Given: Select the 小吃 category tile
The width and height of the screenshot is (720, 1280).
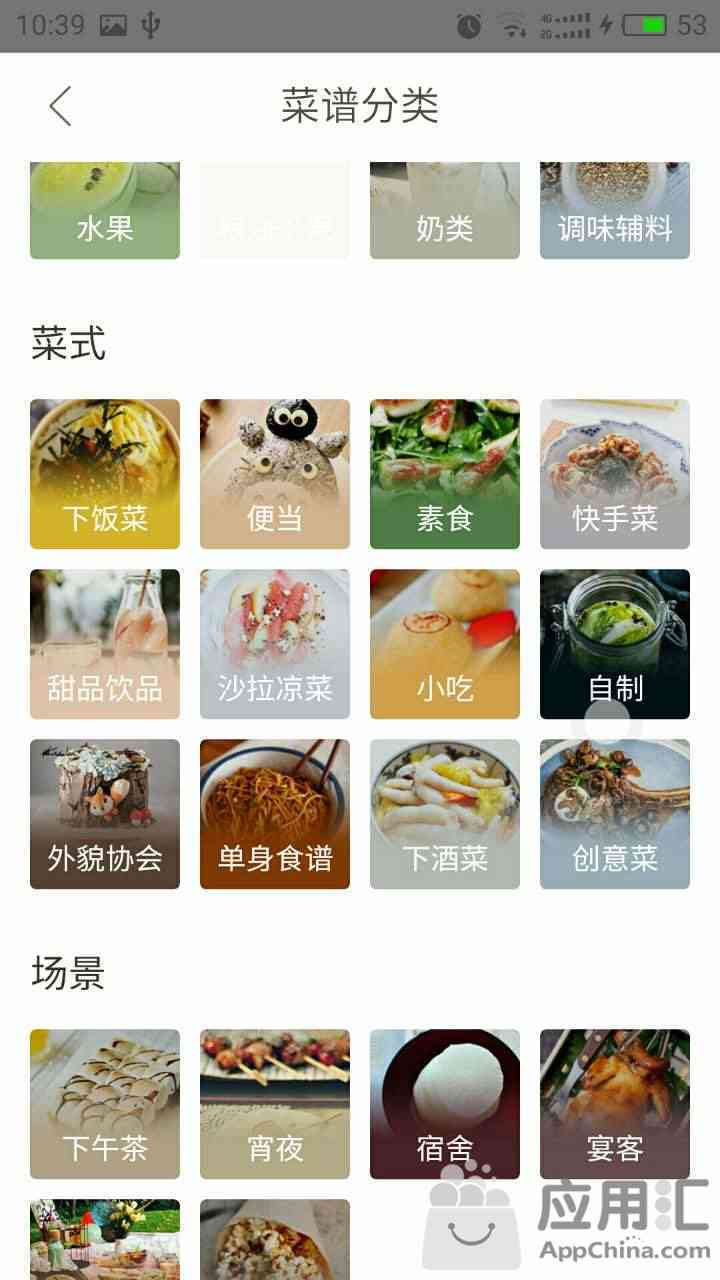Looking at the screenshot, I should click(x=445, y=644).
